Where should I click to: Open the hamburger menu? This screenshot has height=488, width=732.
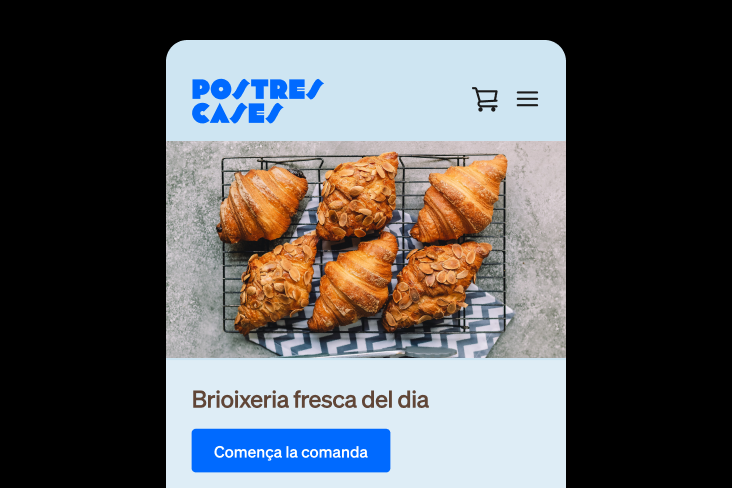pos(527,99)
